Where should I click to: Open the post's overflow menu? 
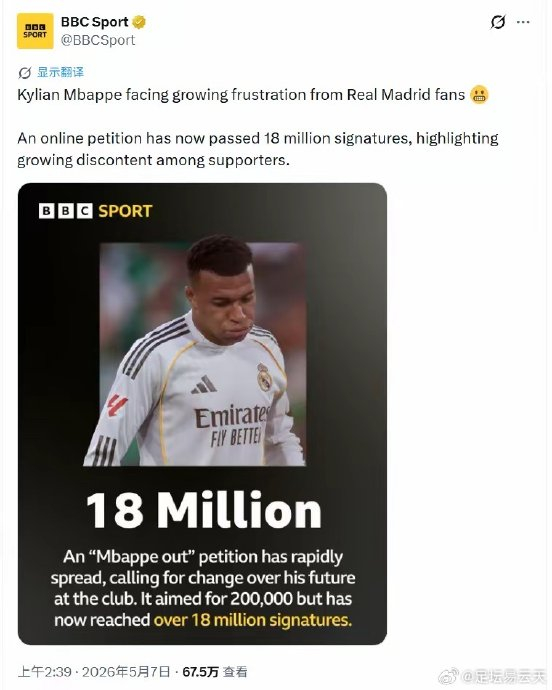coord(523,22)
